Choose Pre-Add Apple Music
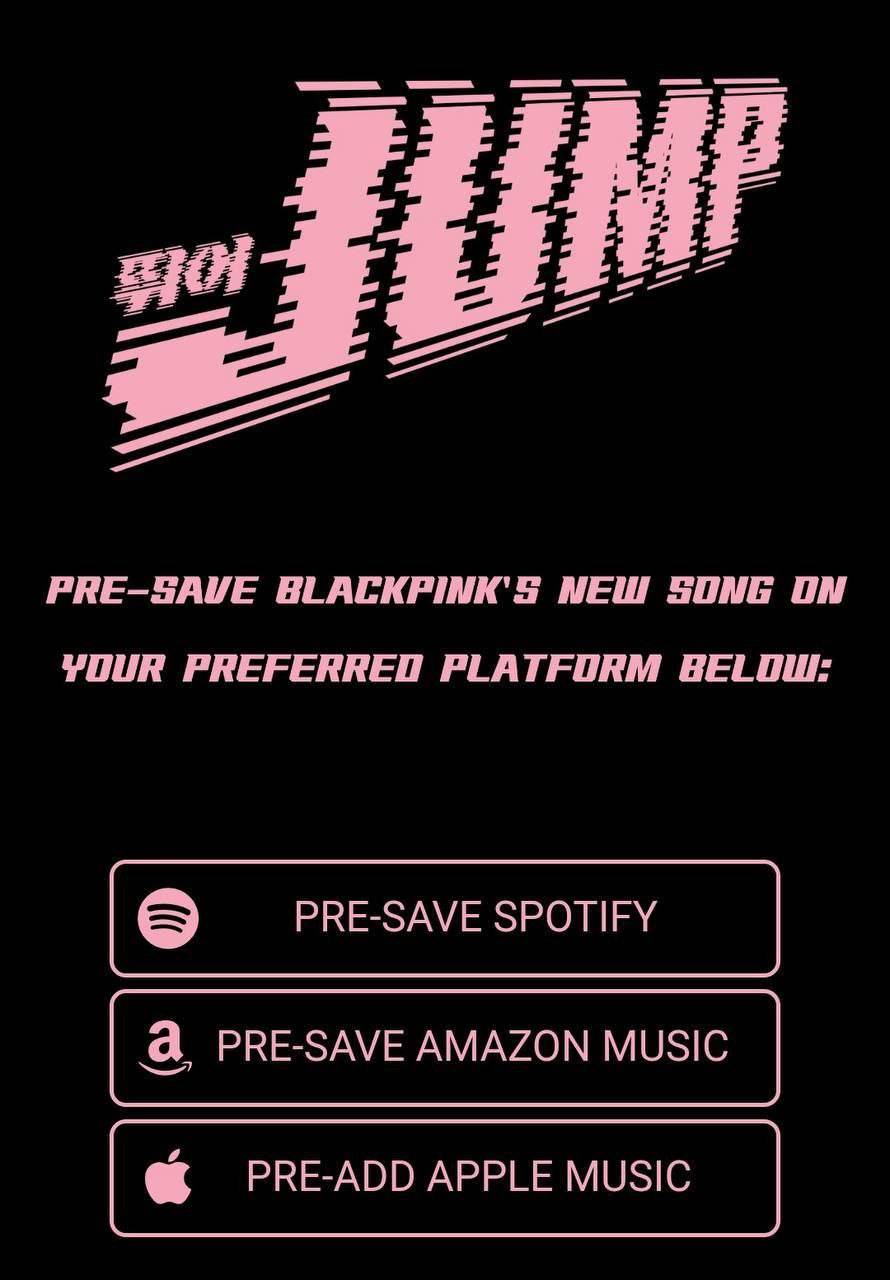Screen dimensions: 890x1280 [x=444, y=1177]
